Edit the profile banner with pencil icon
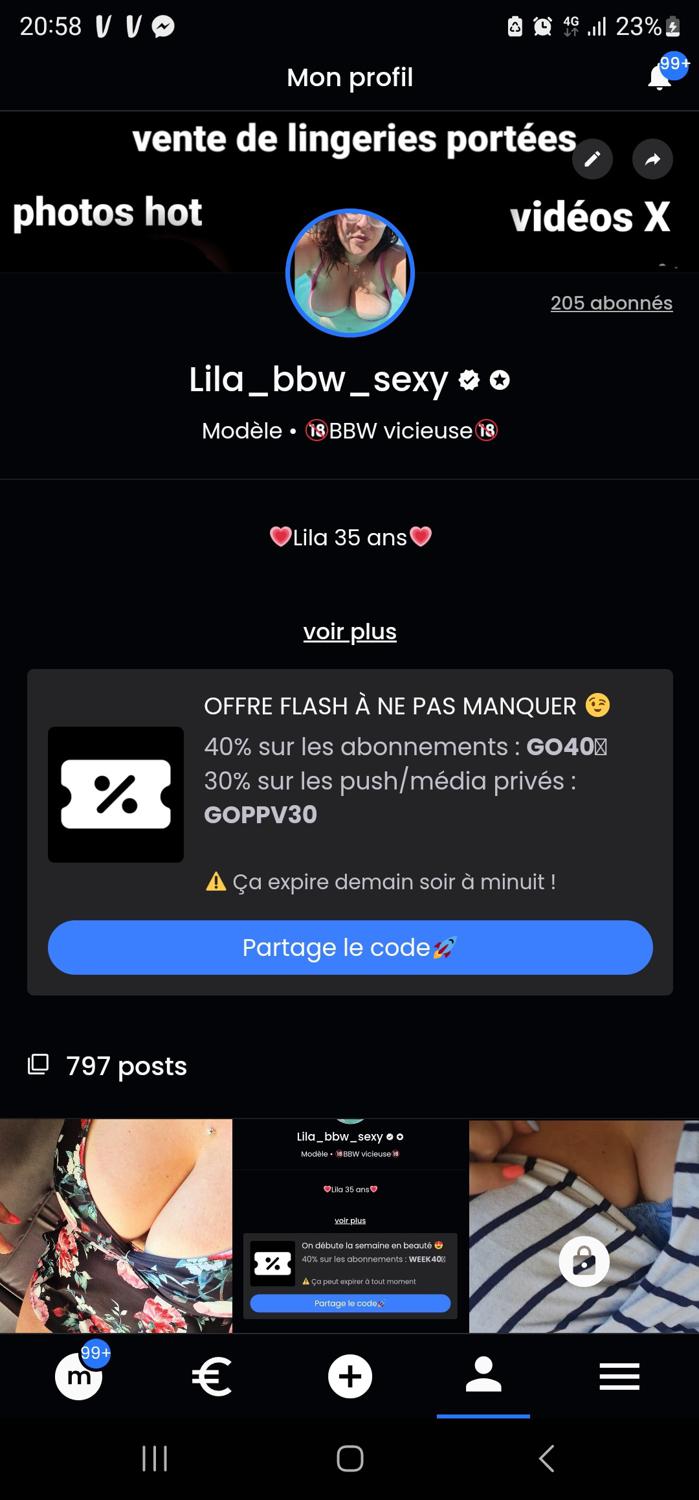 click(592, 159)
